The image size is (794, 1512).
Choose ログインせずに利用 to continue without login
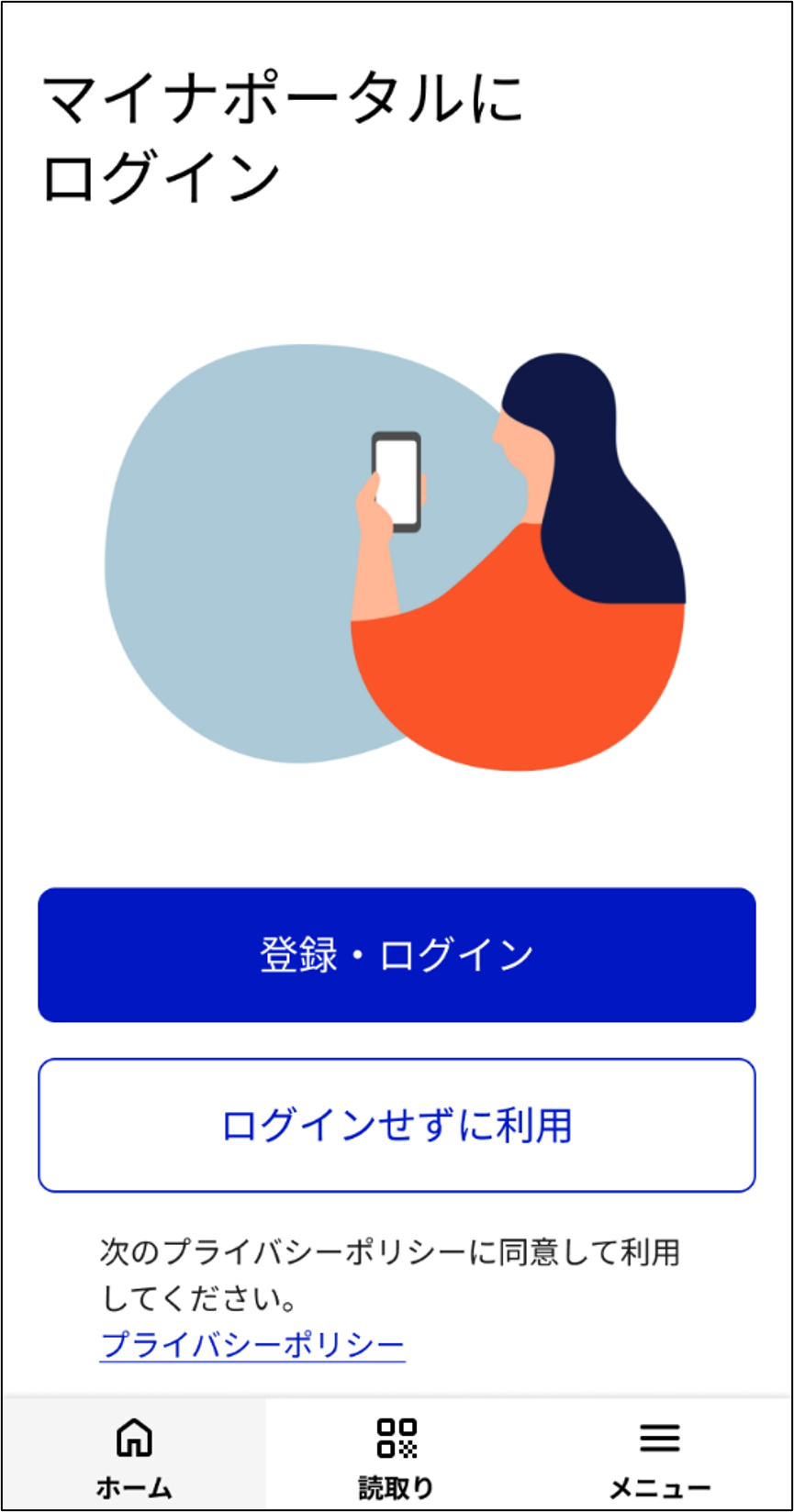click(397, 1125)
